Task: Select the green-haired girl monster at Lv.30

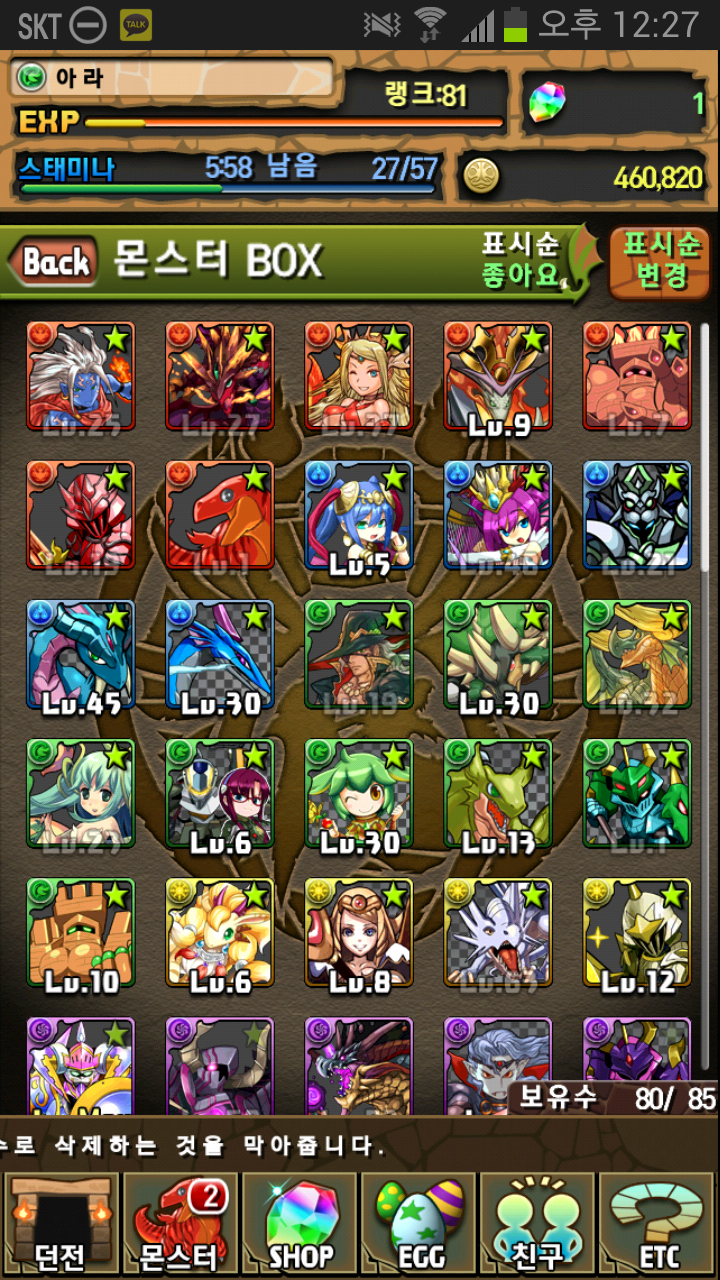Action: click(x=359, y=793)
